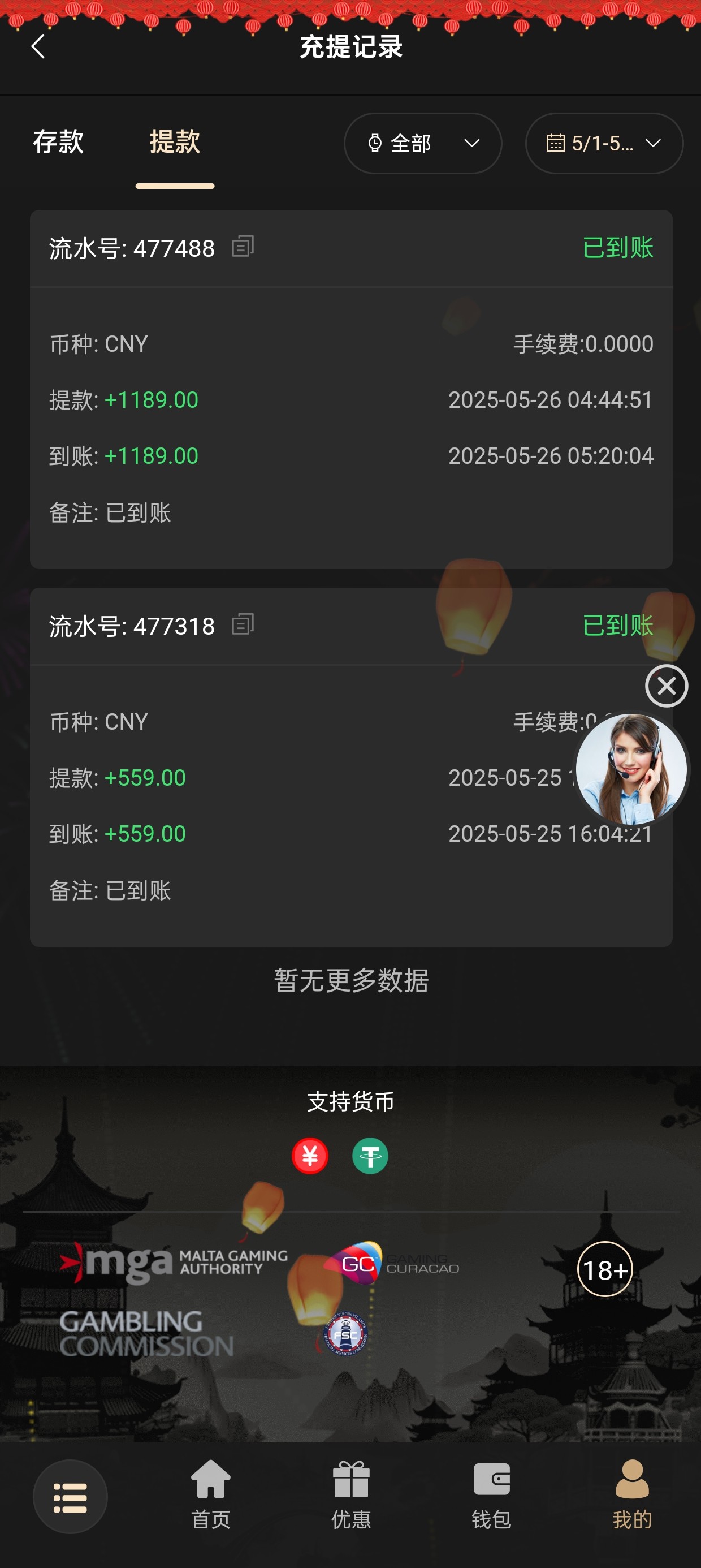Dismiss the floating customer service avatar

[667, 686]
